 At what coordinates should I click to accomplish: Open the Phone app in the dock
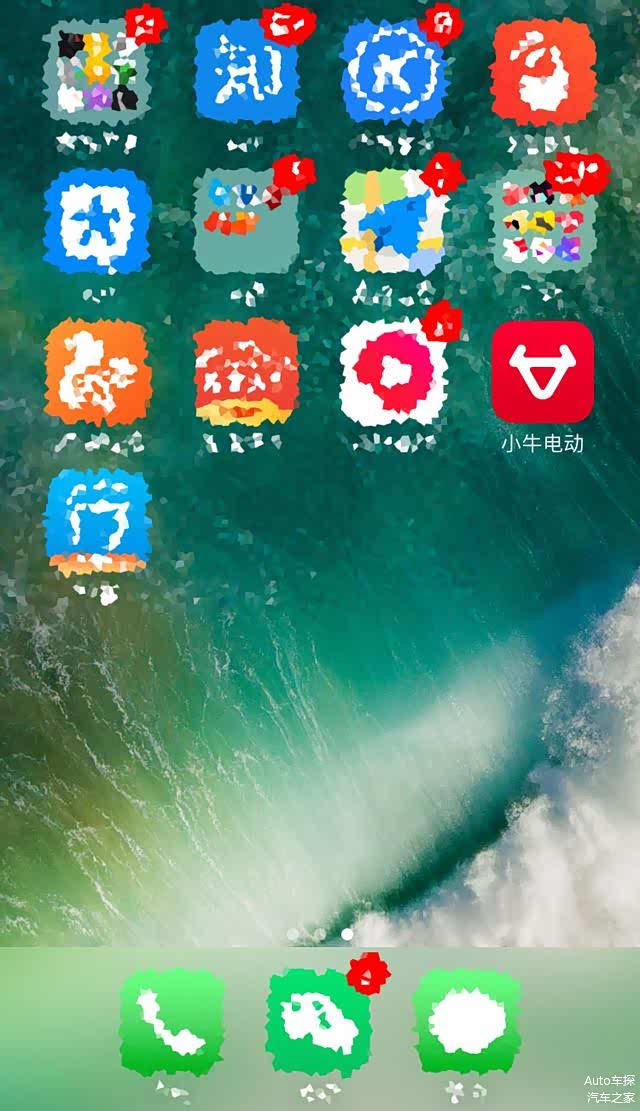[172, 1022]
